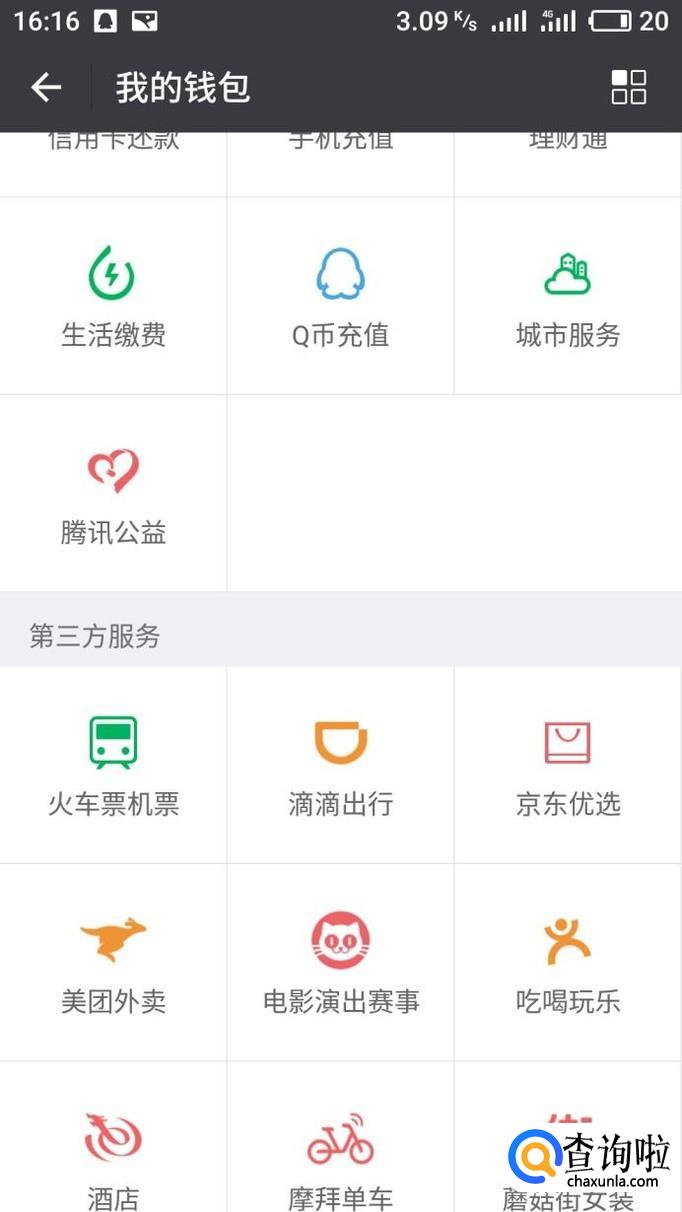Open 火车票机票 booking
The width and height of the screenshot is (682, 1212).
click(x=113, y=764)
